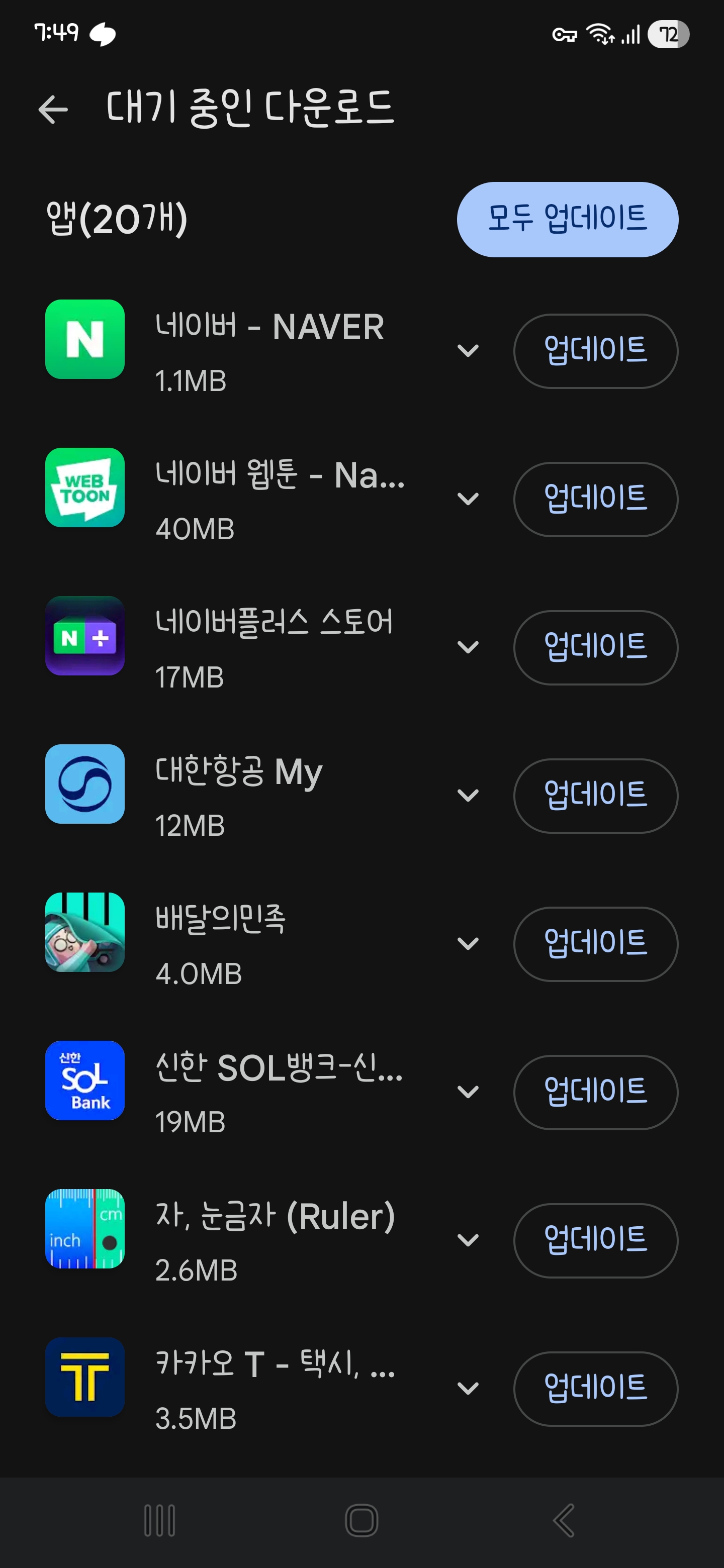Expand details for 네이버 - NAVER
This screenshot has height=1568, width=724.
pos(468,351)
